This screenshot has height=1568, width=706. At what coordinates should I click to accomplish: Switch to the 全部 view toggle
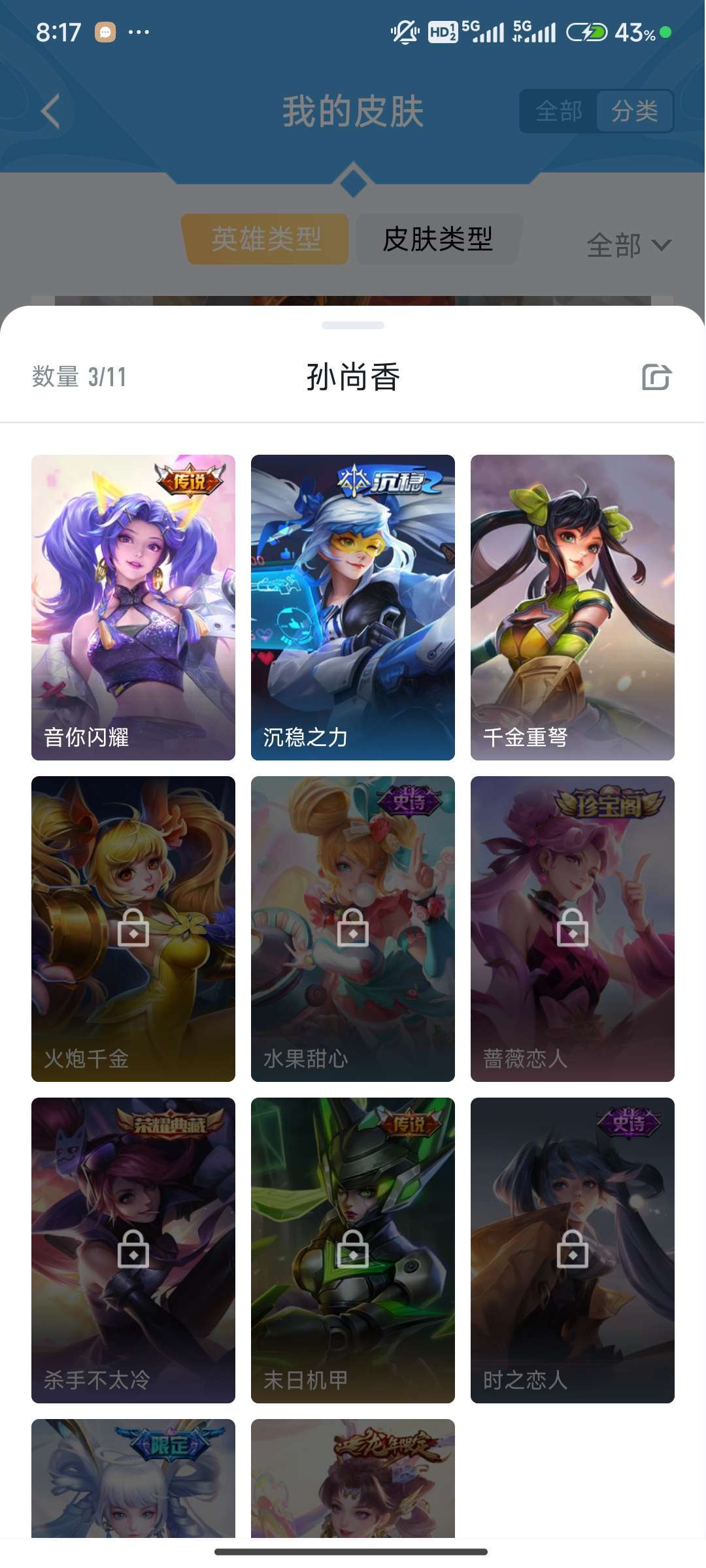(559, 111)
